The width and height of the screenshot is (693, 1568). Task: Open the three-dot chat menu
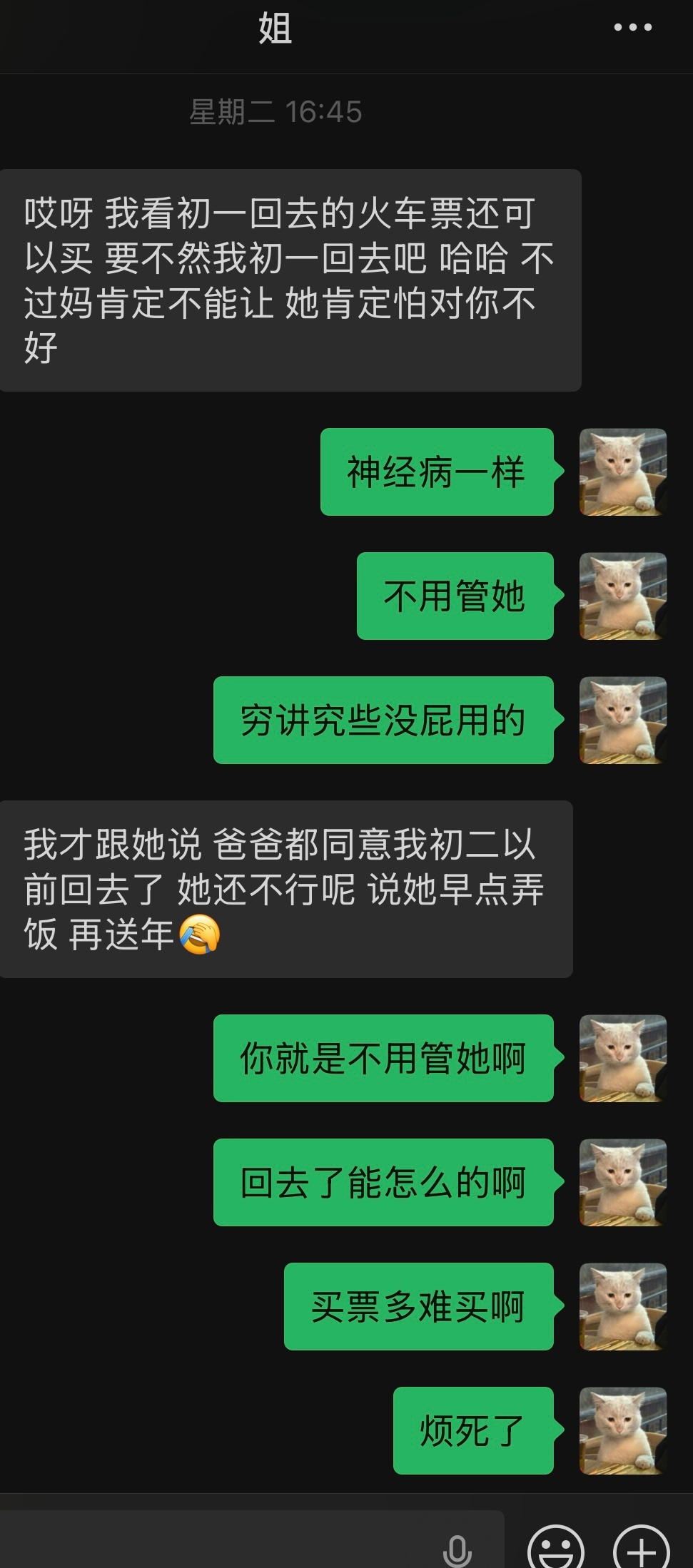(632, 28)
